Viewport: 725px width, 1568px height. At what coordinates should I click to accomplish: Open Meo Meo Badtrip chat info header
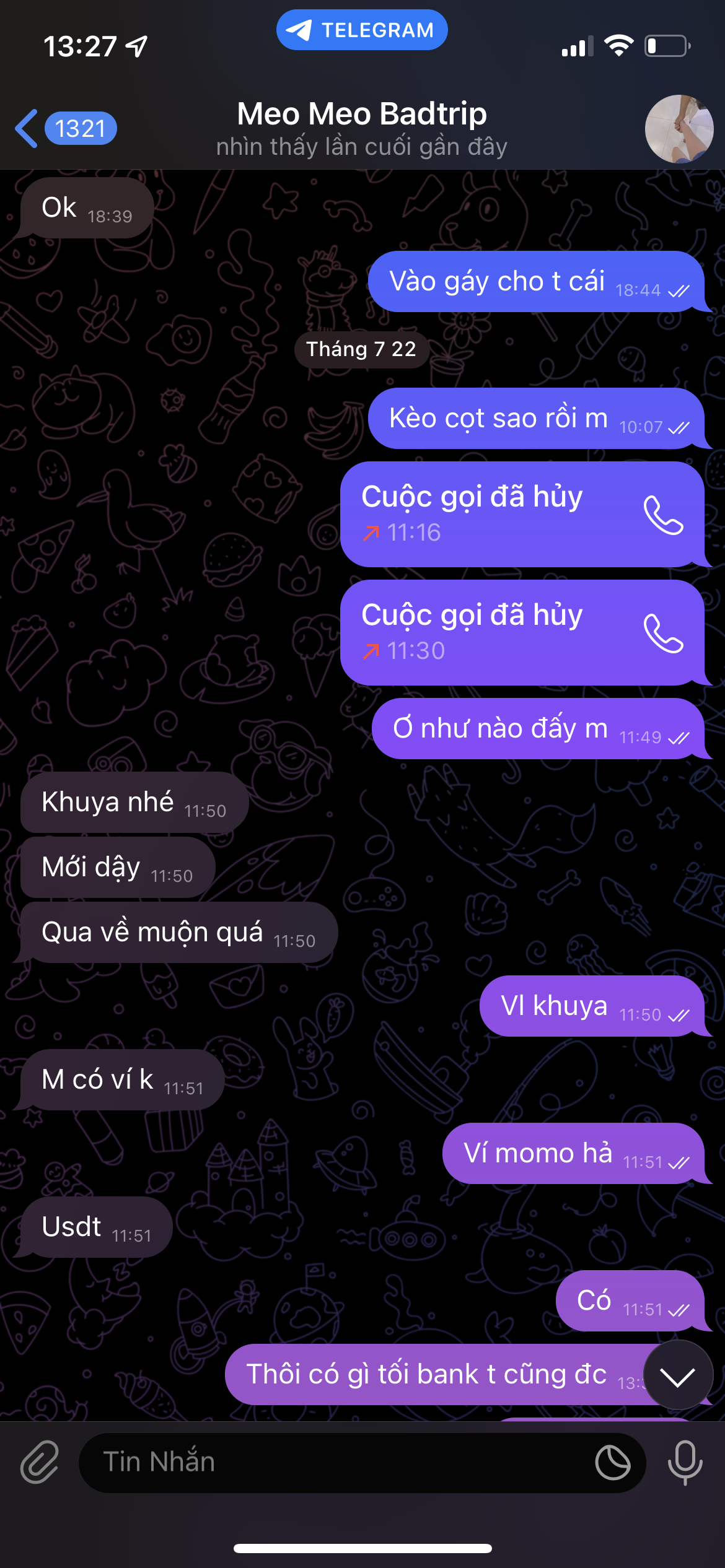coord(362,129)
